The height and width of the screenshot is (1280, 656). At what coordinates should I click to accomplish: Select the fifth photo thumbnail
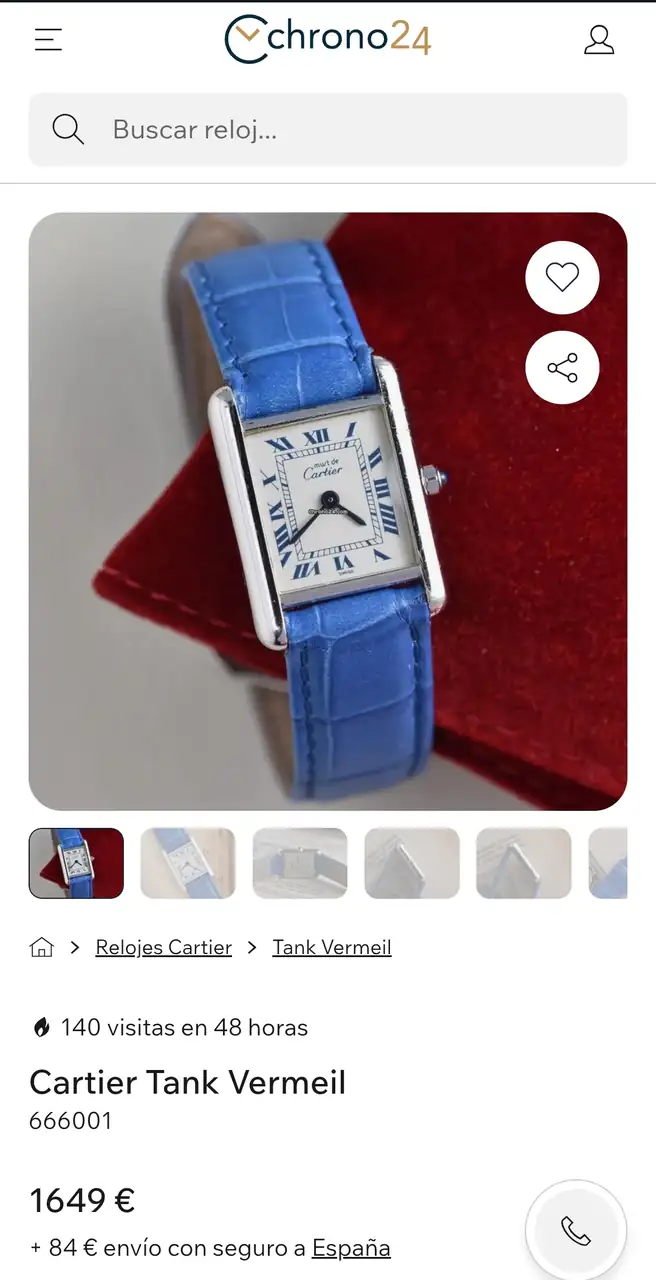(x=523, y=863)
